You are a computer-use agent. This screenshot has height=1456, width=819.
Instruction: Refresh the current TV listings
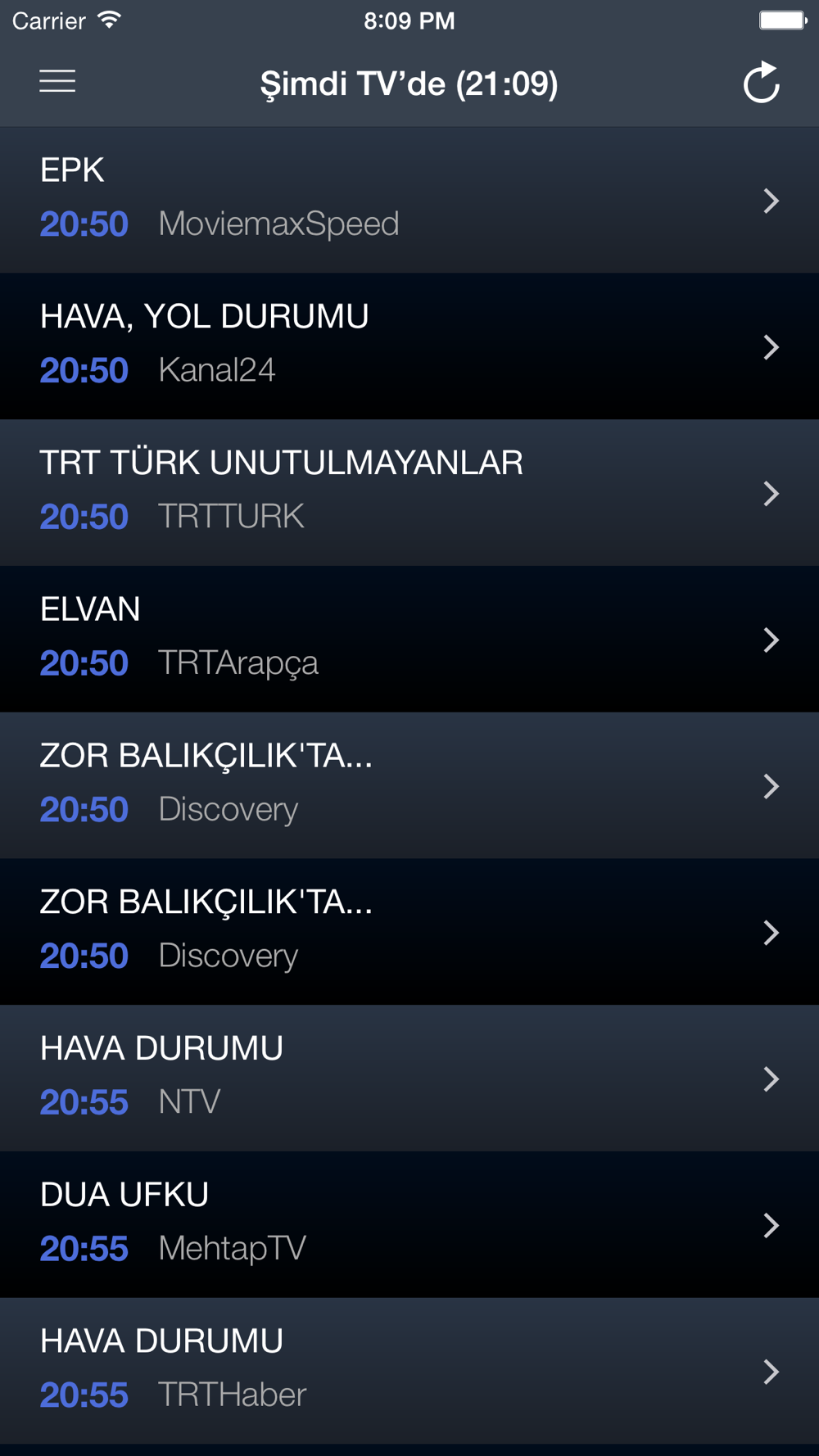pyautogui.click(x=761, y=83)
